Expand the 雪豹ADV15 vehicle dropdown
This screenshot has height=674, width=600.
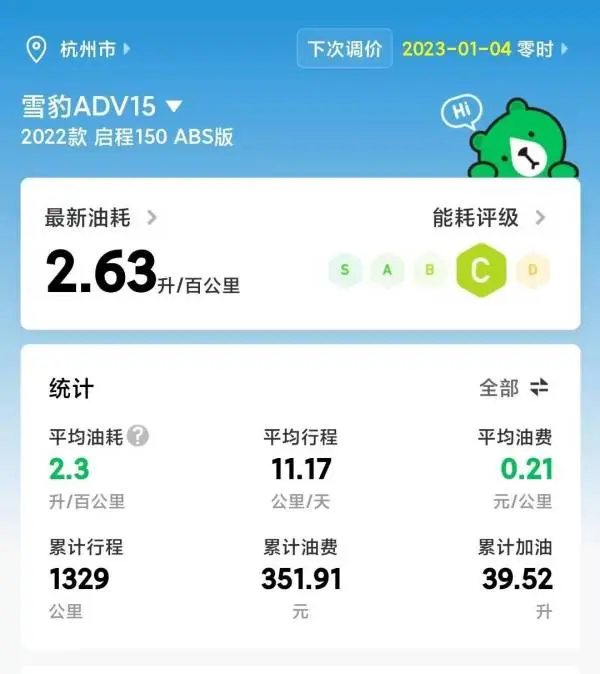[102, 106]
